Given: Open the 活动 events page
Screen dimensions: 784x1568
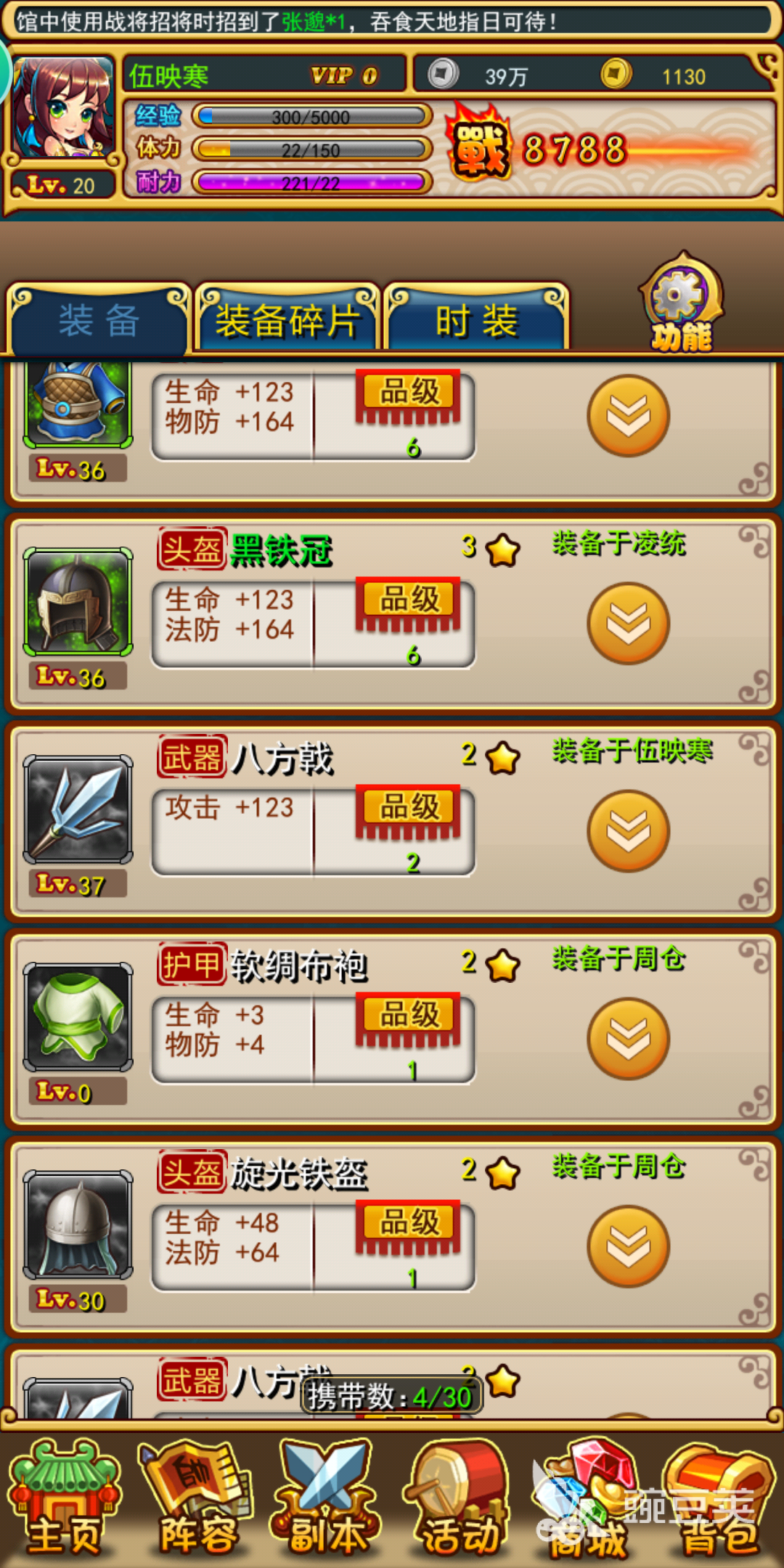Looking at the screenshot, I should coord(459,1499).
